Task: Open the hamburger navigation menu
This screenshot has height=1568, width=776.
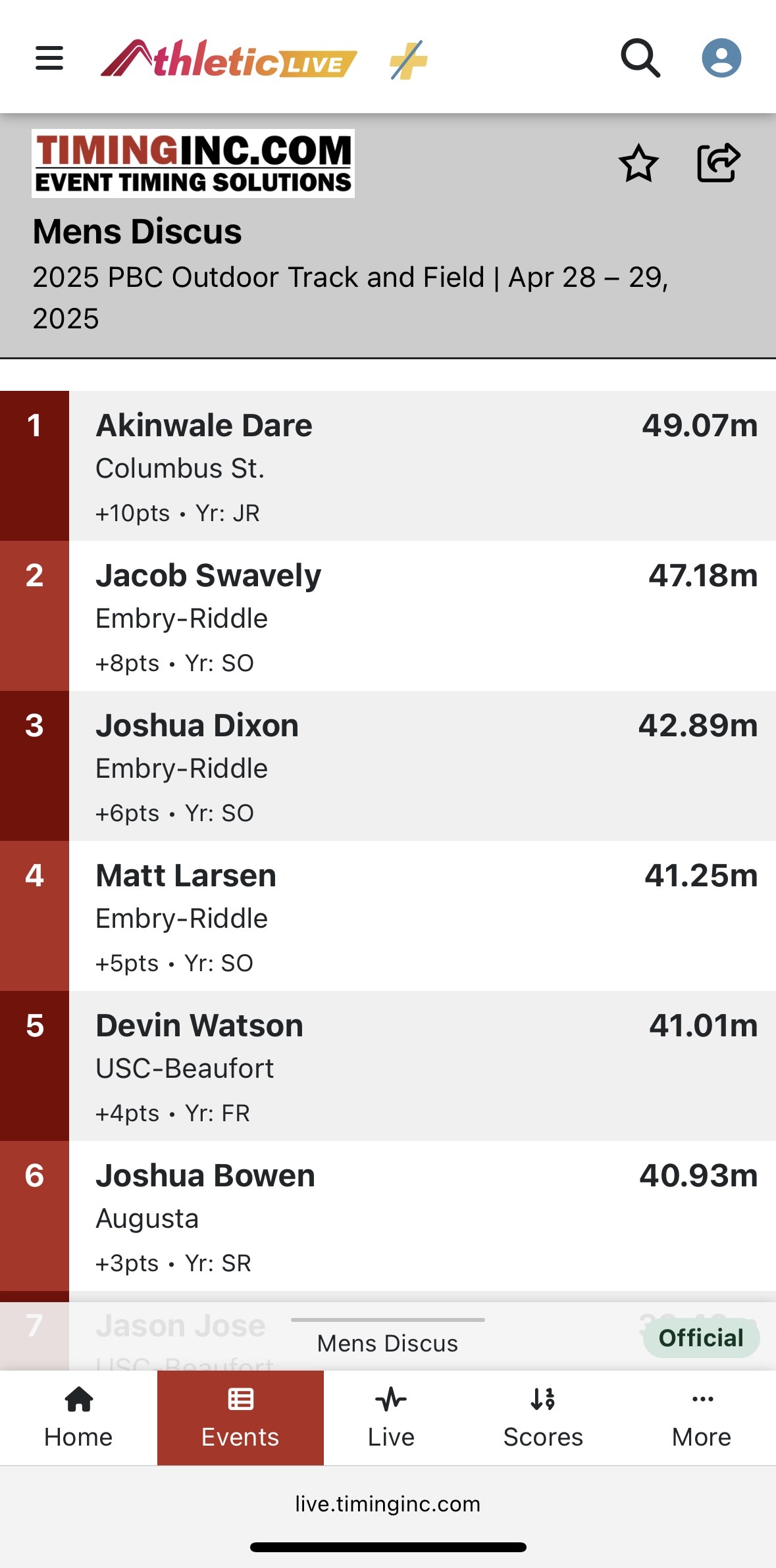Action: click(48, 59)
